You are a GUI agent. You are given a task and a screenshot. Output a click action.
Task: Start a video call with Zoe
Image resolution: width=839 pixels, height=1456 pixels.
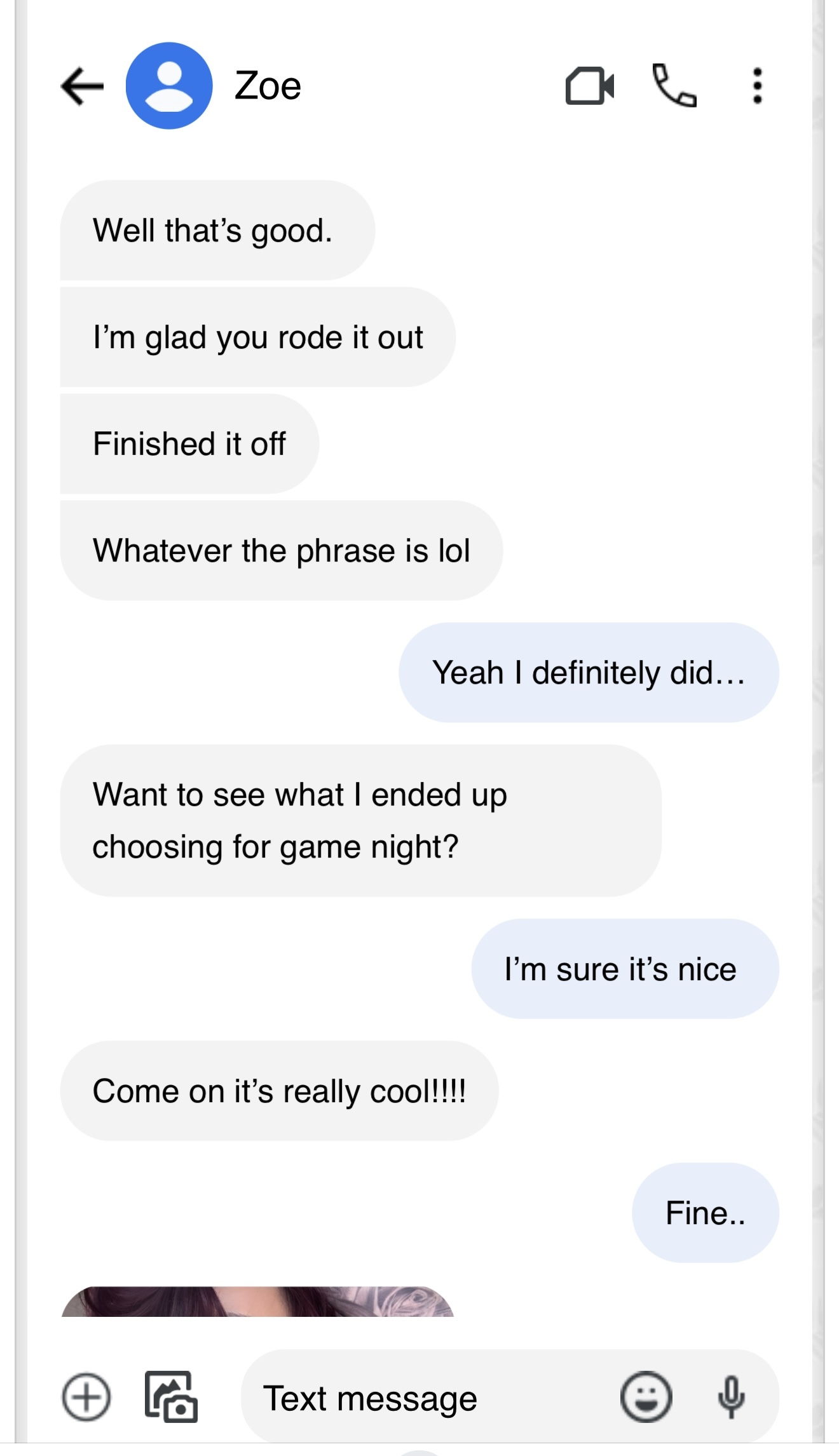(x=590, y=86)
